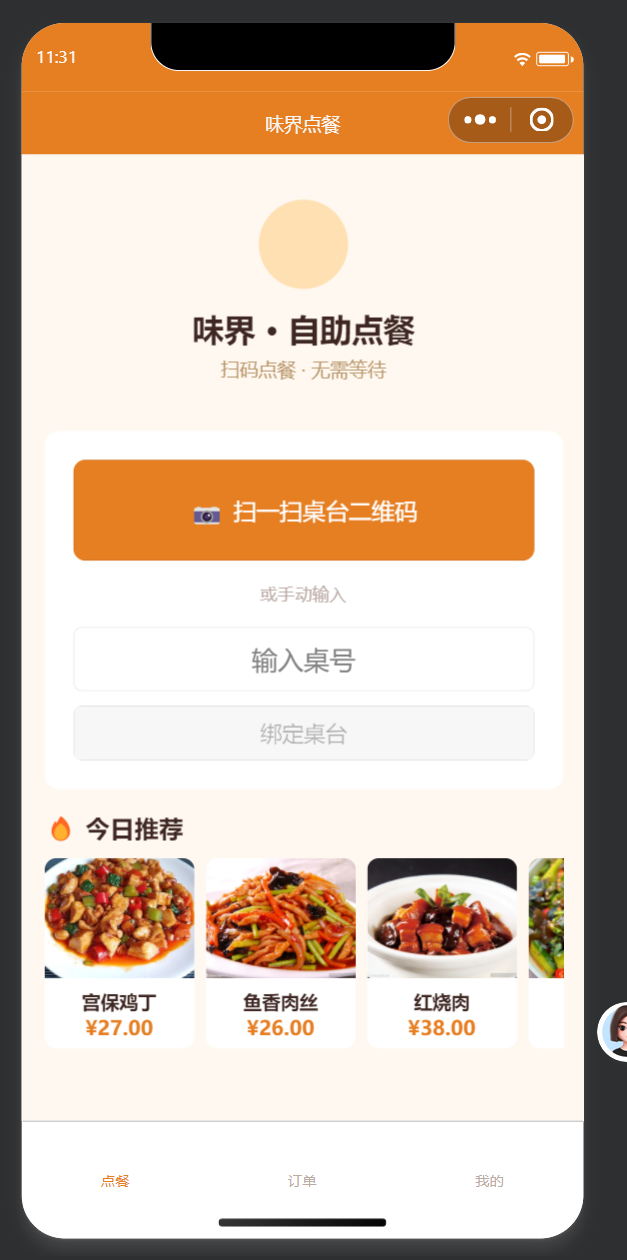
Task: Tap 扫一扫桌台二维码 to scan the table QR code
Action: 304,510
